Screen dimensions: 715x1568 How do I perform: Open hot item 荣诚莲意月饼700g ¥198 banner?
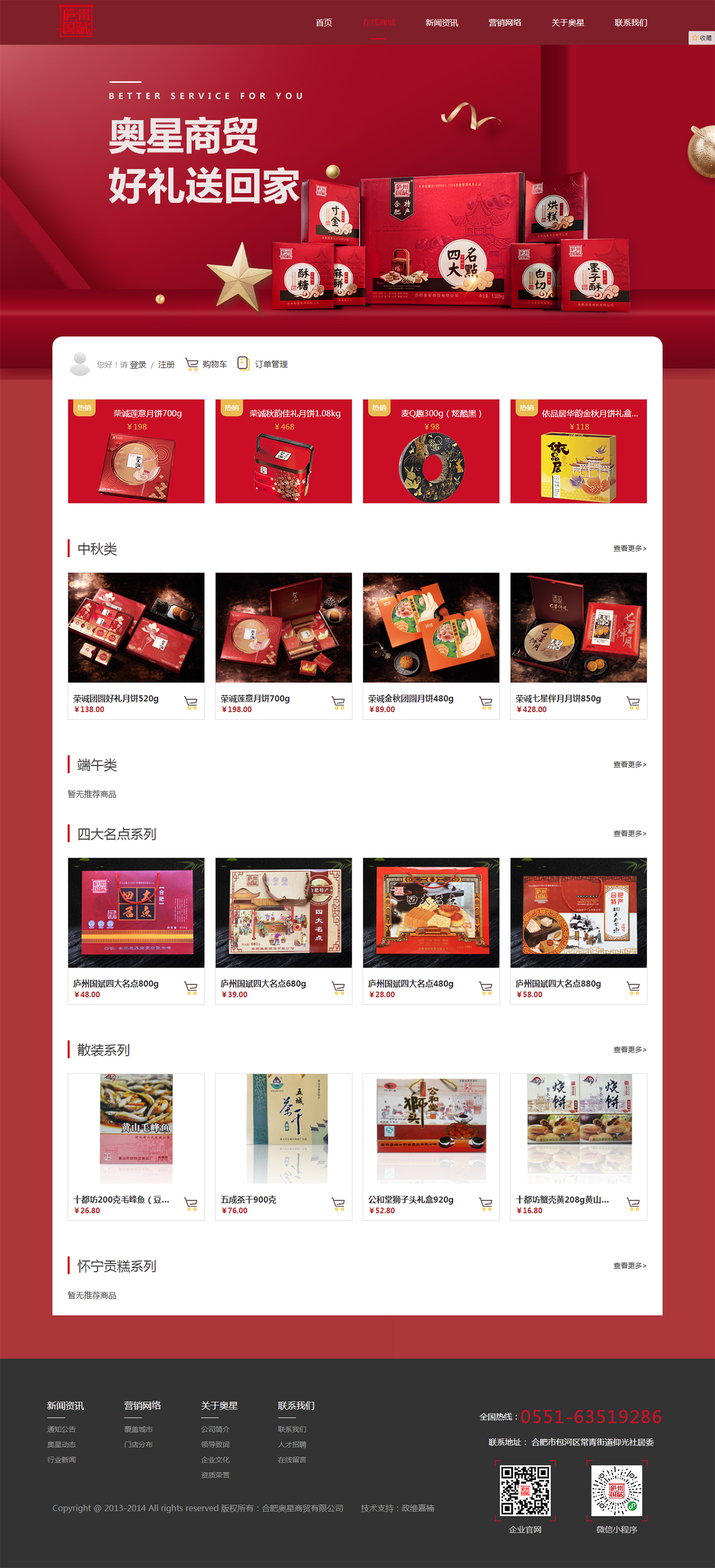pyautogui.click(x=136, y=451)
